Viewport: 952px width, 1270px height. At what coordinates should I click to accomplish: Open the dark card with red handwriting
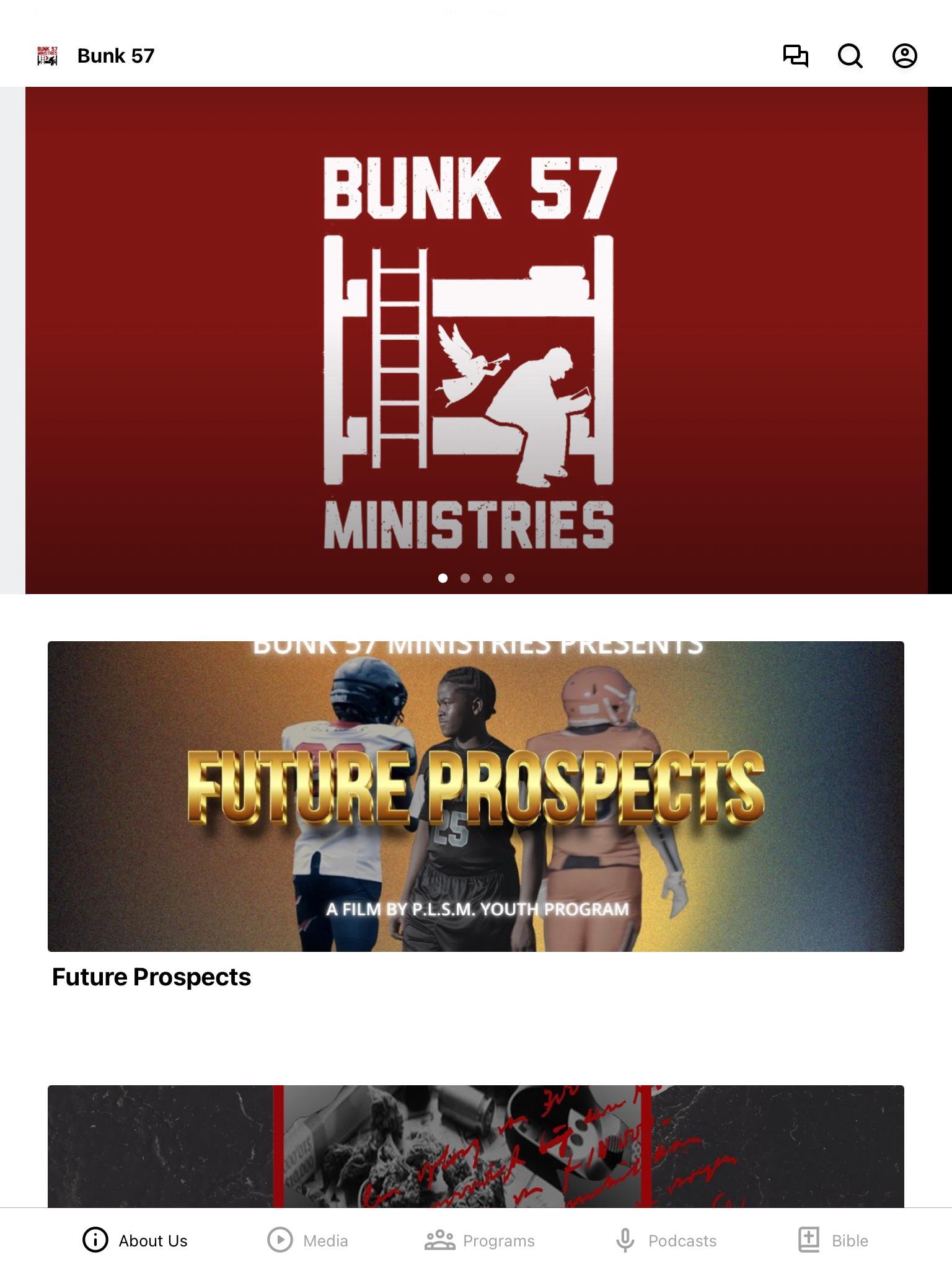[475, 1146]
